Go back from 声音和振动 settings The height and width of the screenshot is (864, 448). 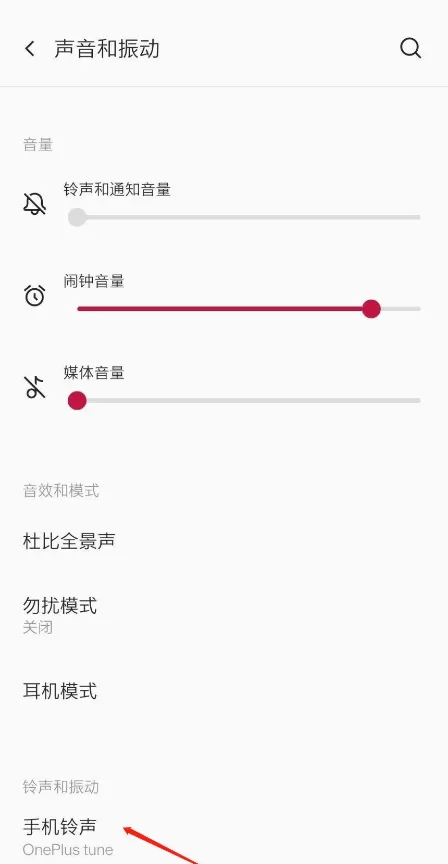[30, 48]
